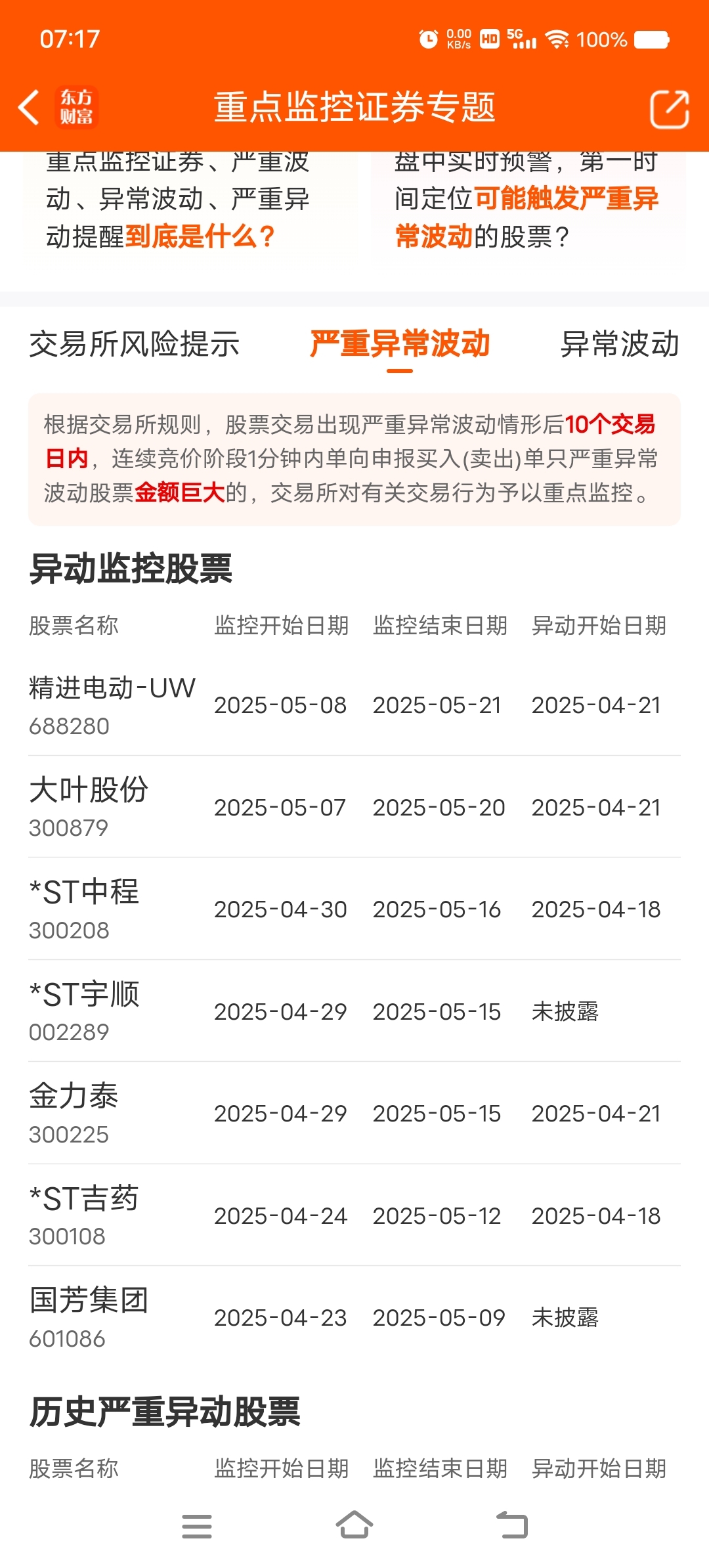
Task: Tap the system home button
Action: tap(354, 1525)
